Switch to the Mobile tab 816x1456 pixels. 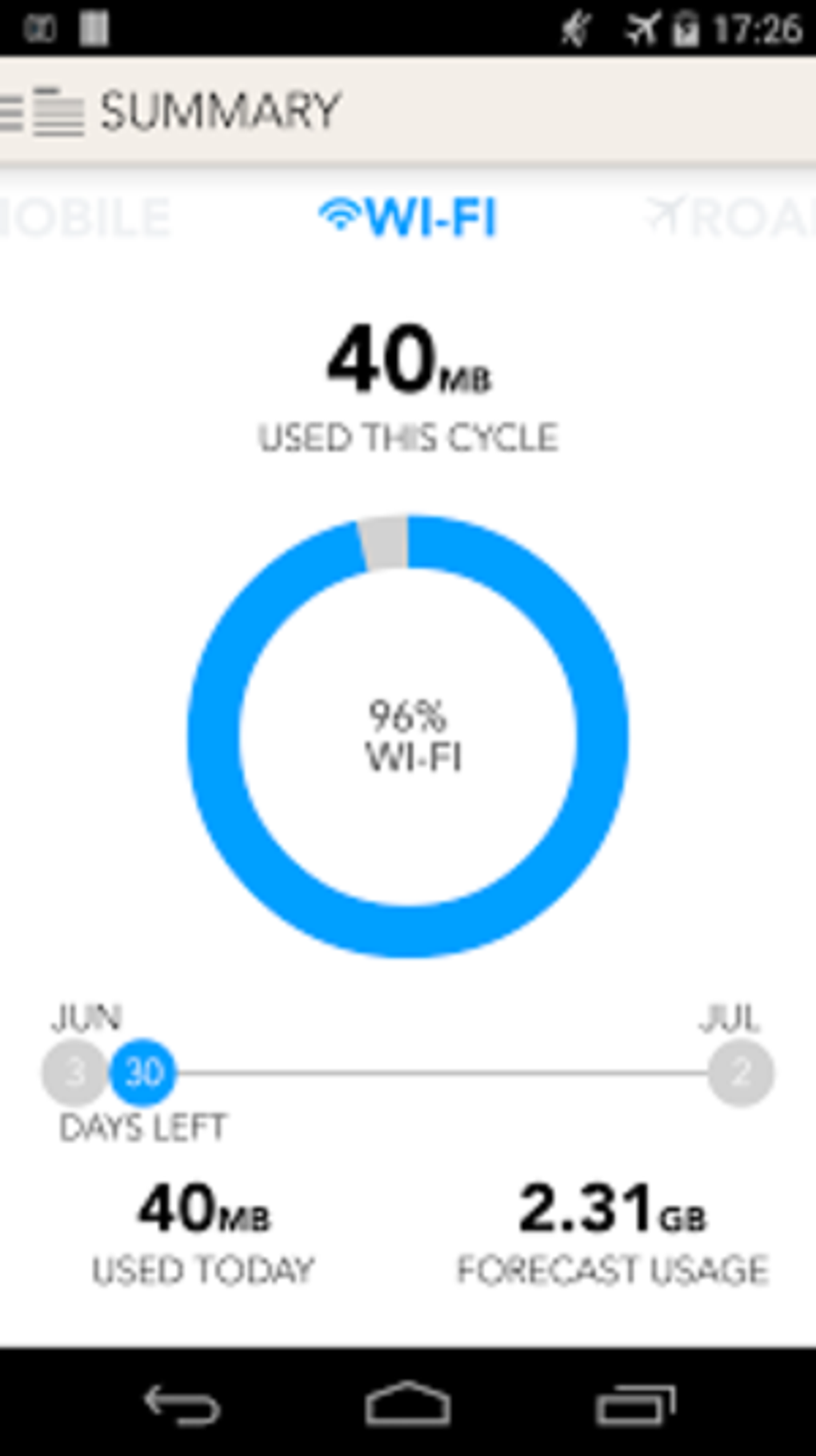[x=85, y=218]
